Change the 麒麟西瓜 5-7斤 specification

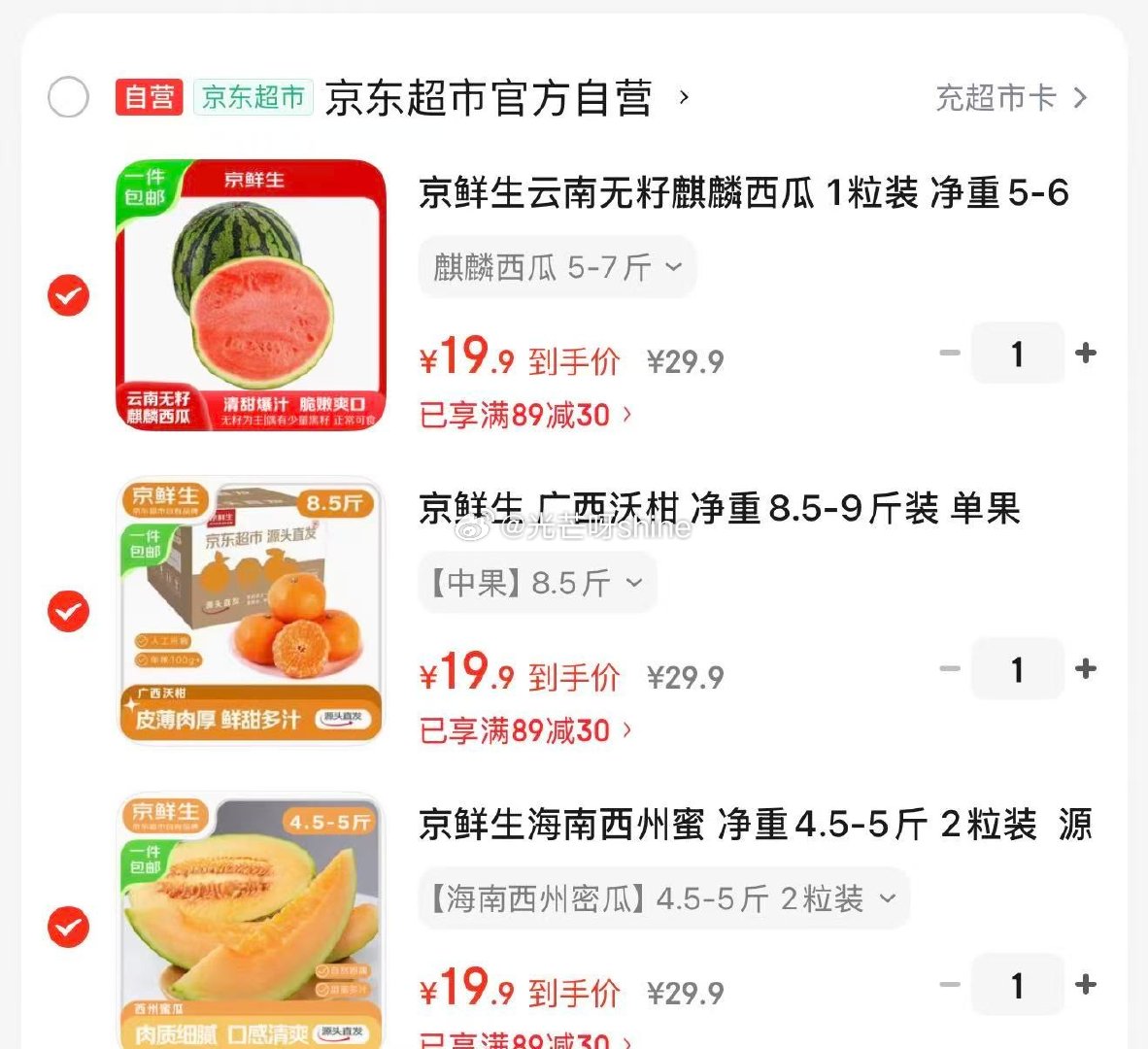[x=557, y=267]
